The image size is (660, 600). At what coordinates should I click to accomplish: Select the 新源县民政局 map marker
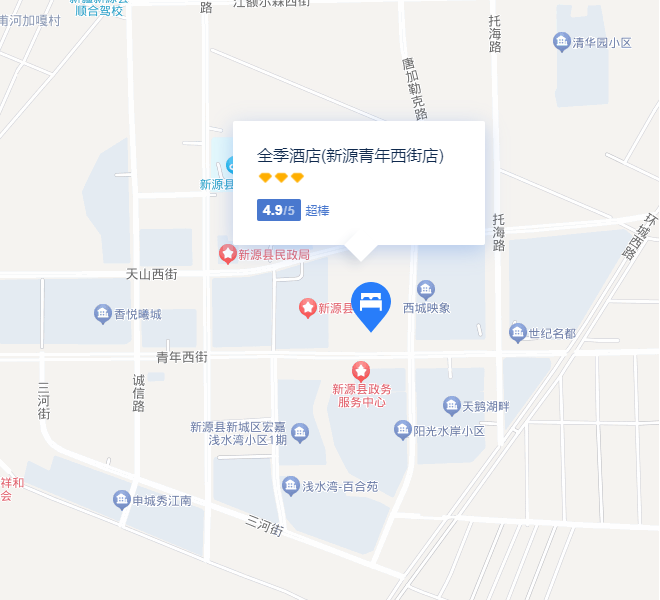[x=228, y=254]
